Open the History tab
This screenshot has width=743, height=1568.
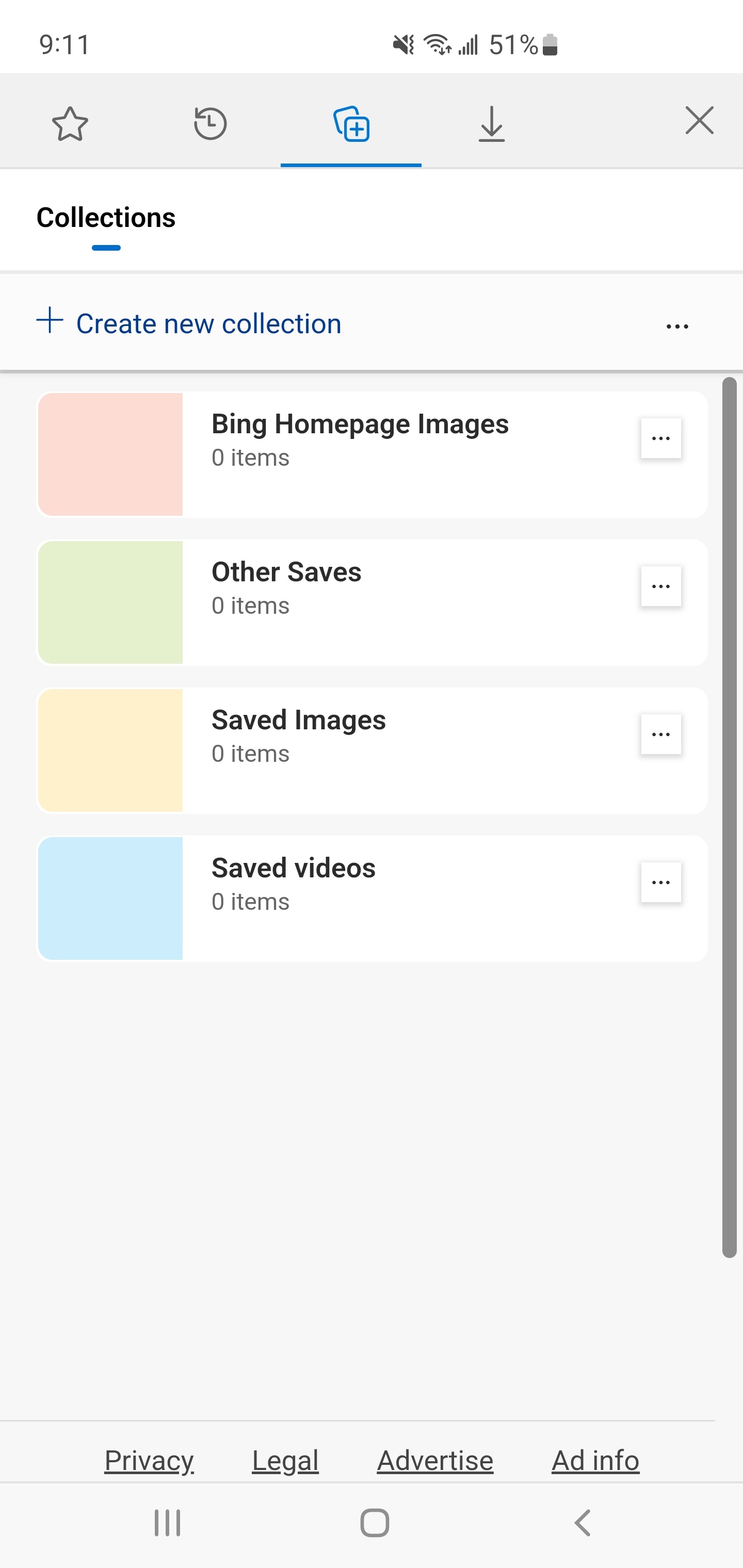tap(210, 124)
